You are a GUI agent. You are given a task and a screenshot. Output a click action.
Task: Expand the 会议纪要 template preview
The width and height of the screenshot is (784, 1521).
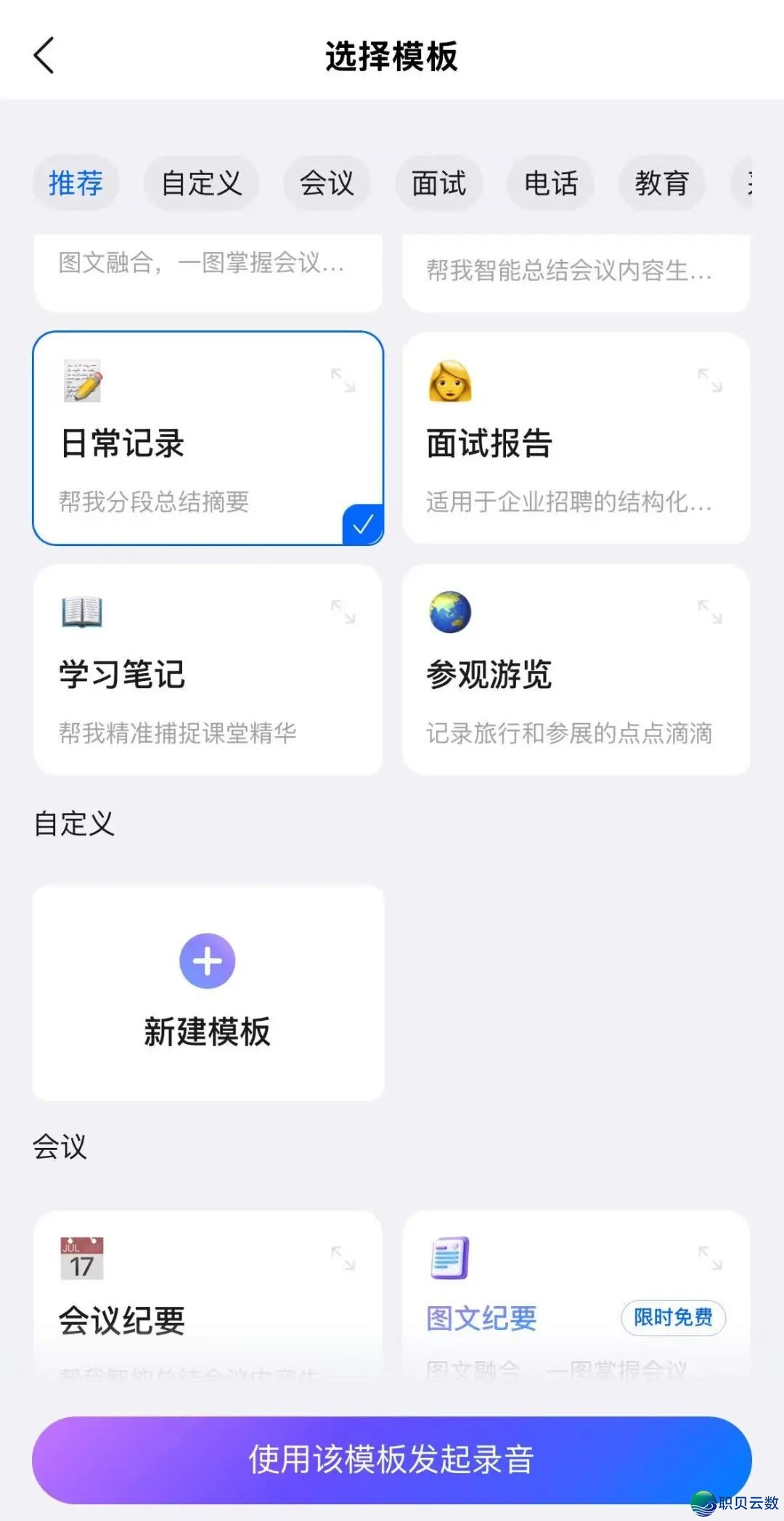[343, 1258]
